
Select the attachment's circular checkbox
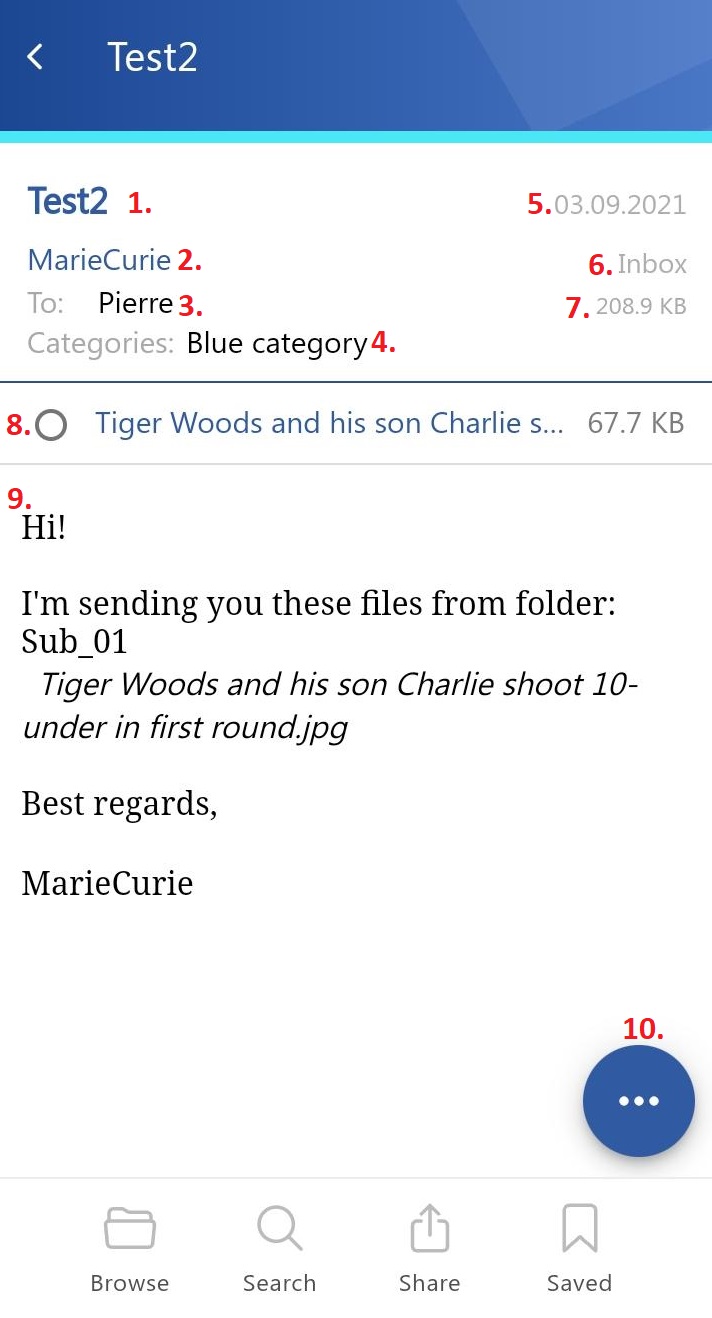coord(51,425)
